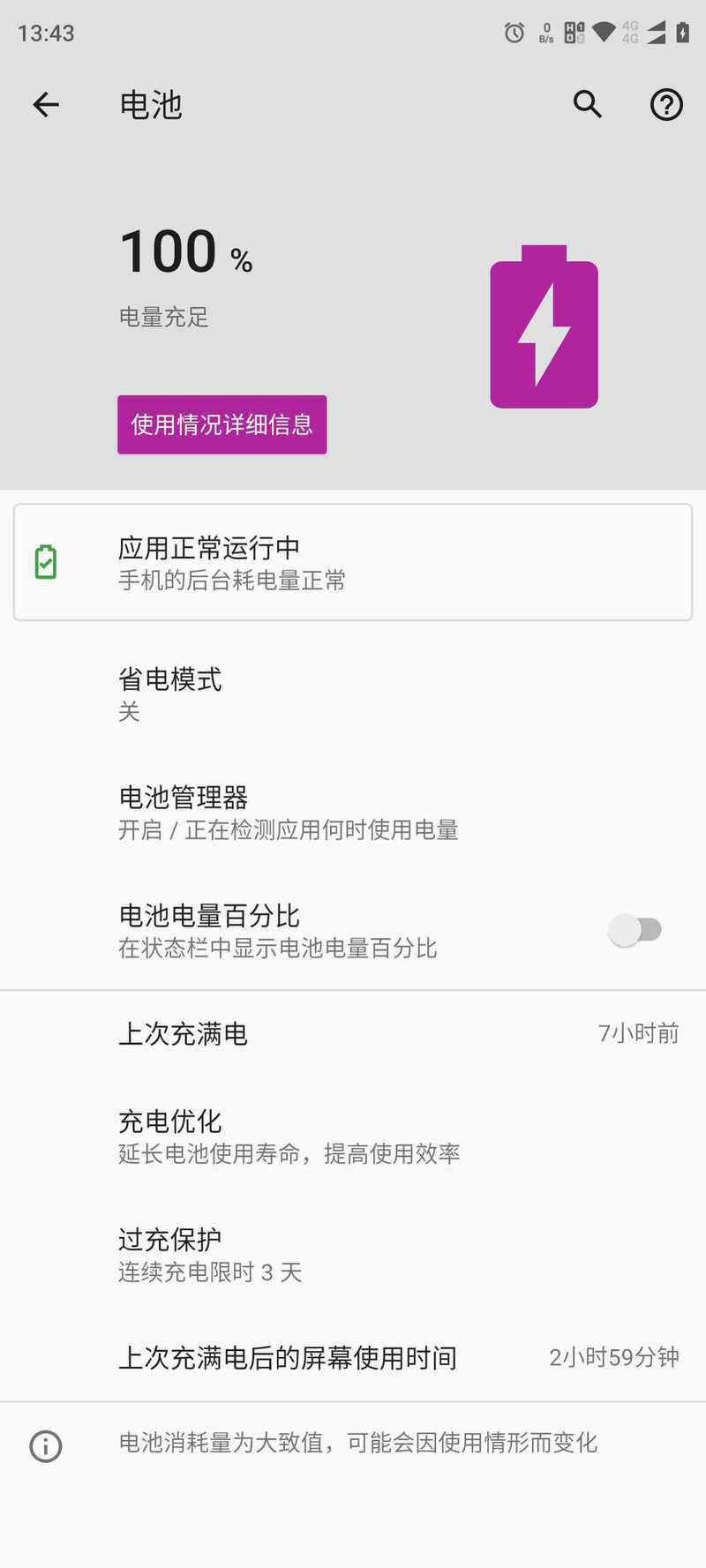Go back from the 电池 page

(x=46, y=105)
